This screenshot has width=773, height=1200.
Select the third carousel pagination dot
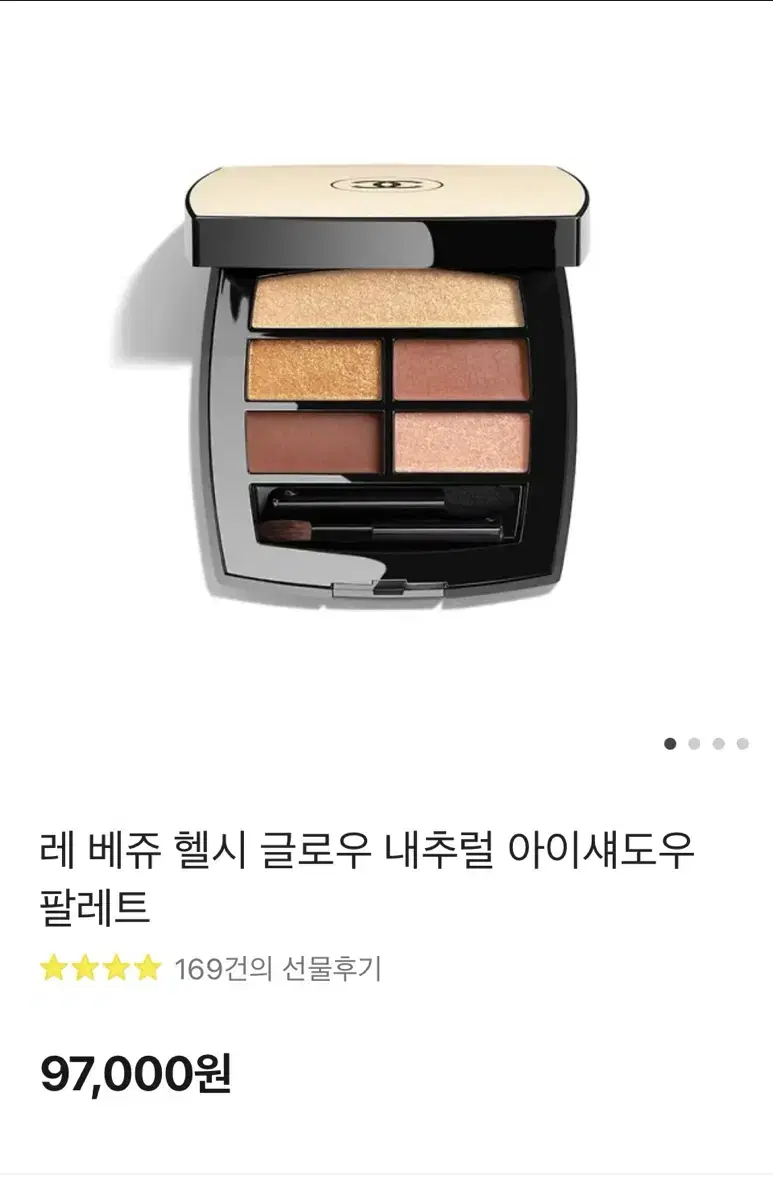[717, 742]
